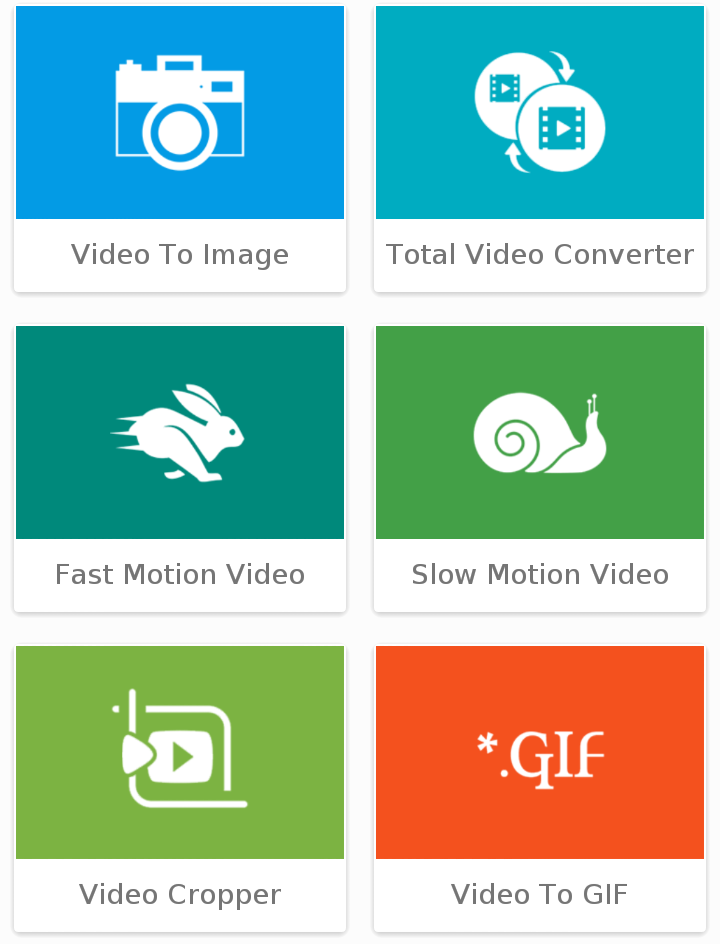Viewport: 720px width, 944px height.
Task: Launch Total Video Converter
Action: [x=540, y=148]
